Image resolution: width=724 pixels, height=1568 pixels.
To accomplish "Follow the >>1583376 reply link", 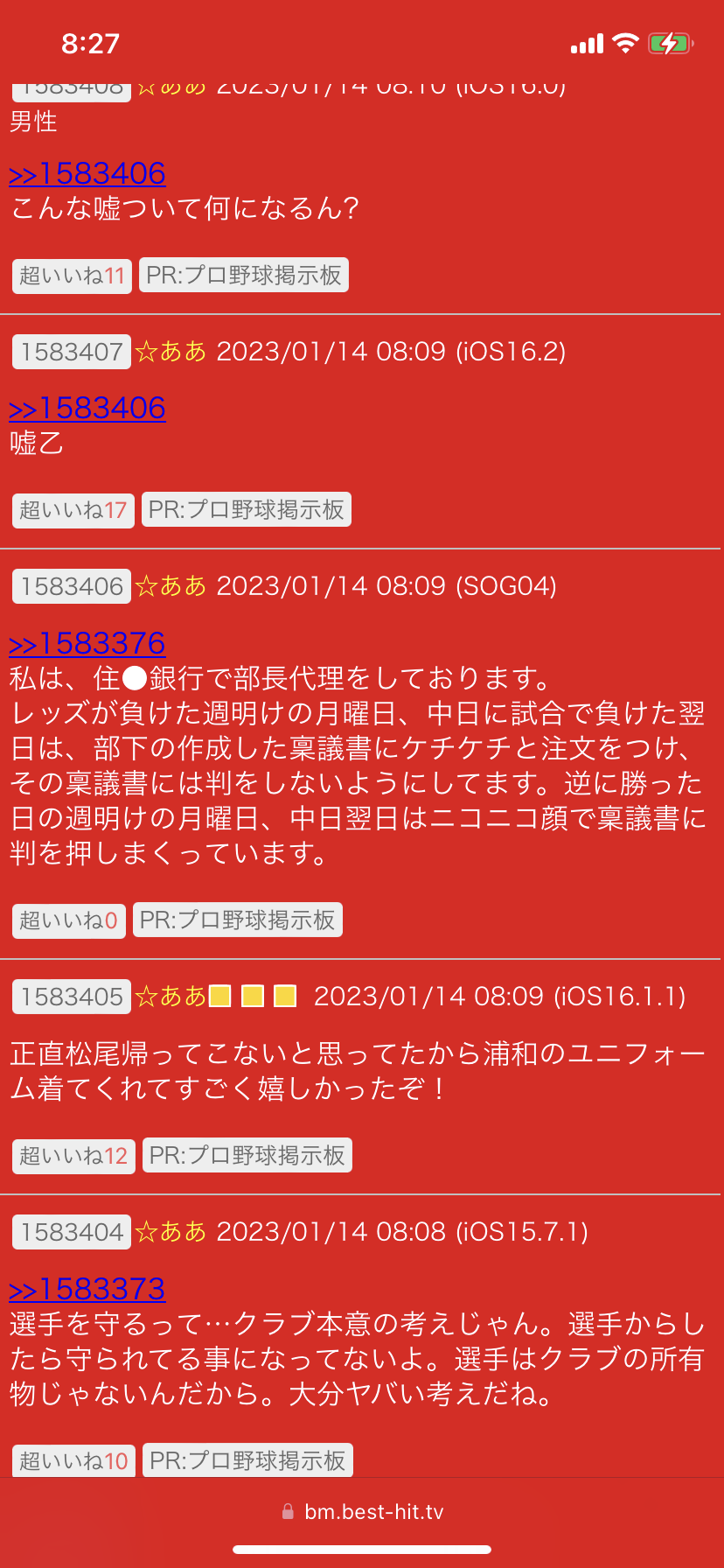I will [87, 643].
